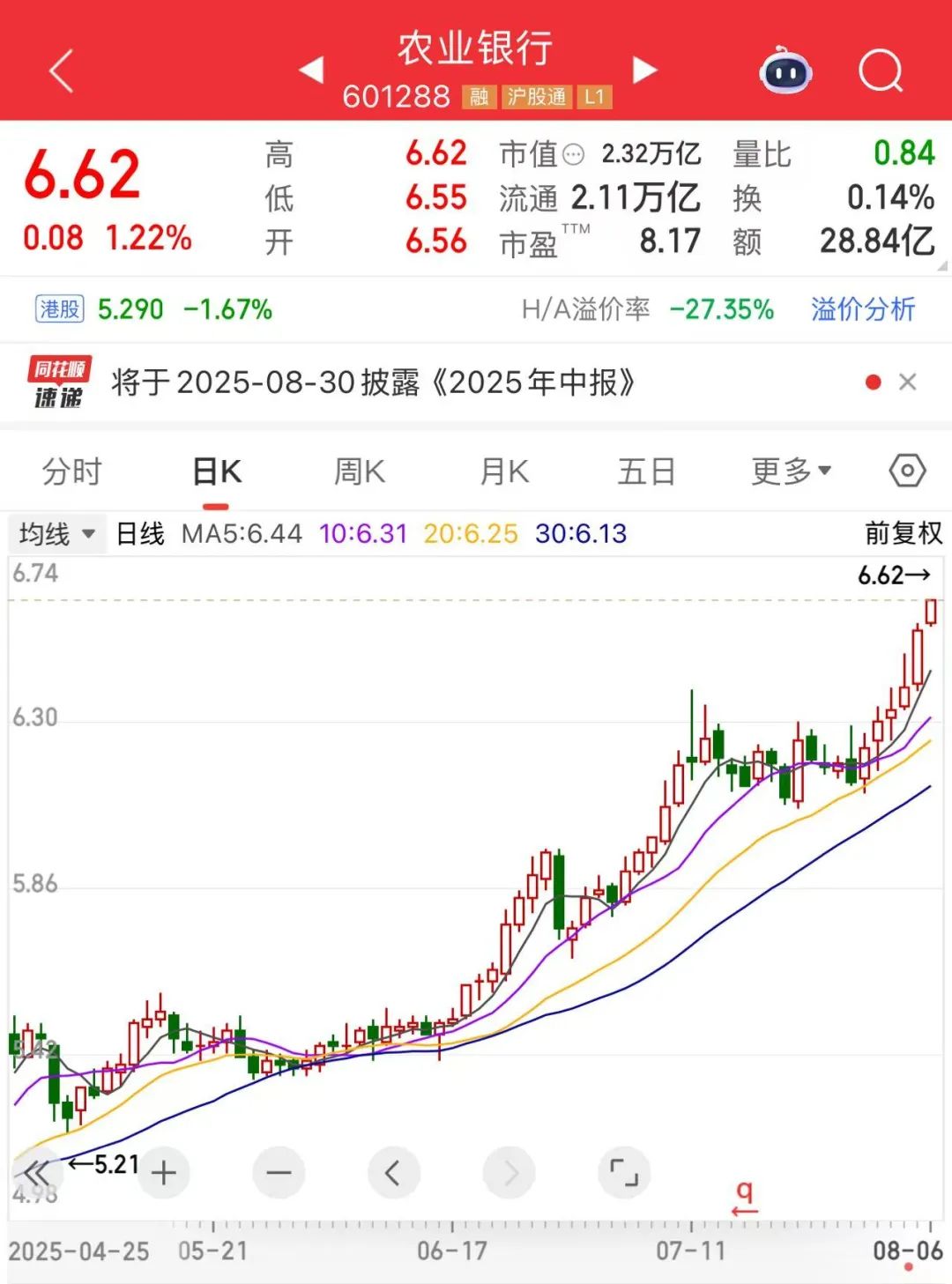Open stock search
This screenshot has height=1284, width=952.
click(x=881, y=71)
